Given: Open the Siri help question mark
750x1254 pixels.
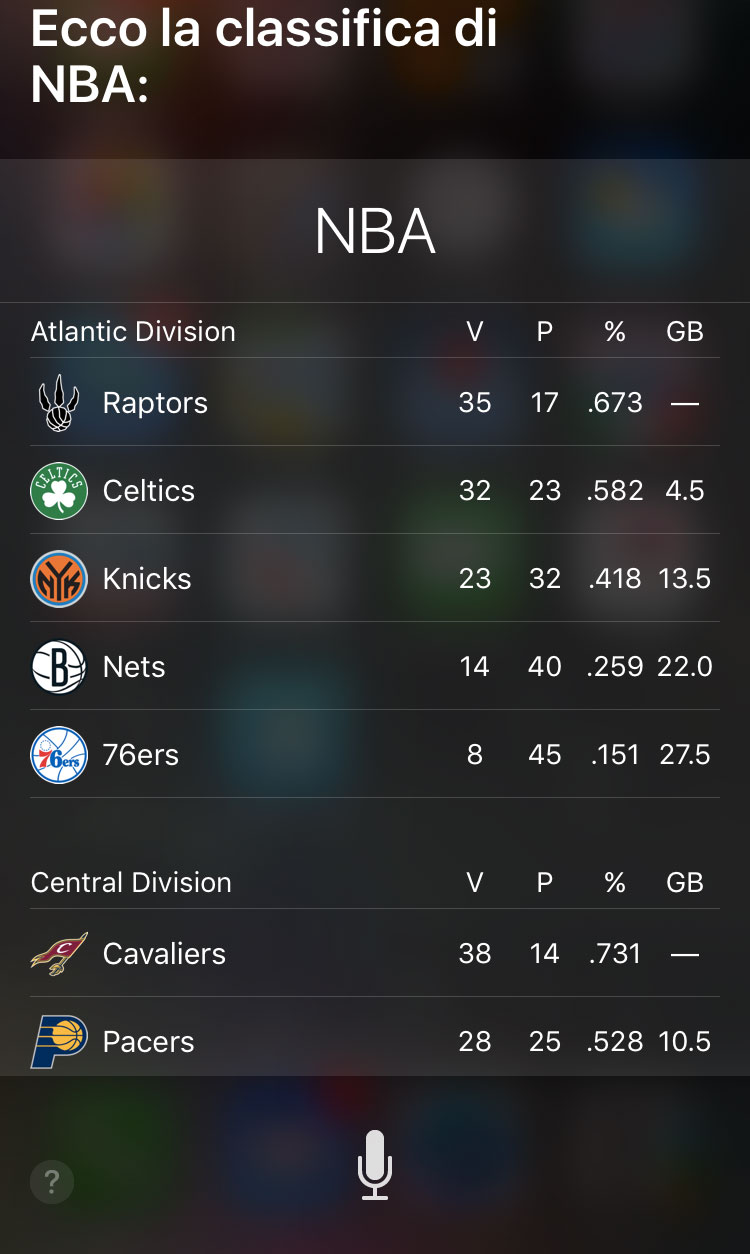Looking at the screenshot, I should tap(52, 1181).
